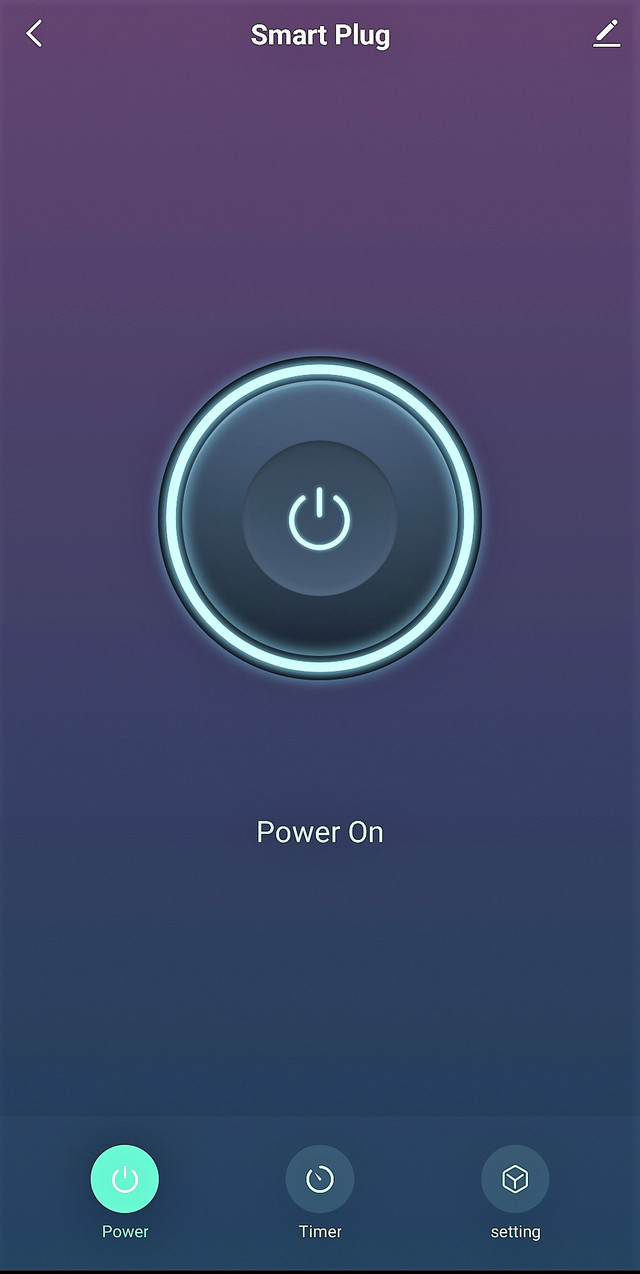
Task: Edit the Smart Plug name
Action: pyautogui.click(x=606, y=35)
